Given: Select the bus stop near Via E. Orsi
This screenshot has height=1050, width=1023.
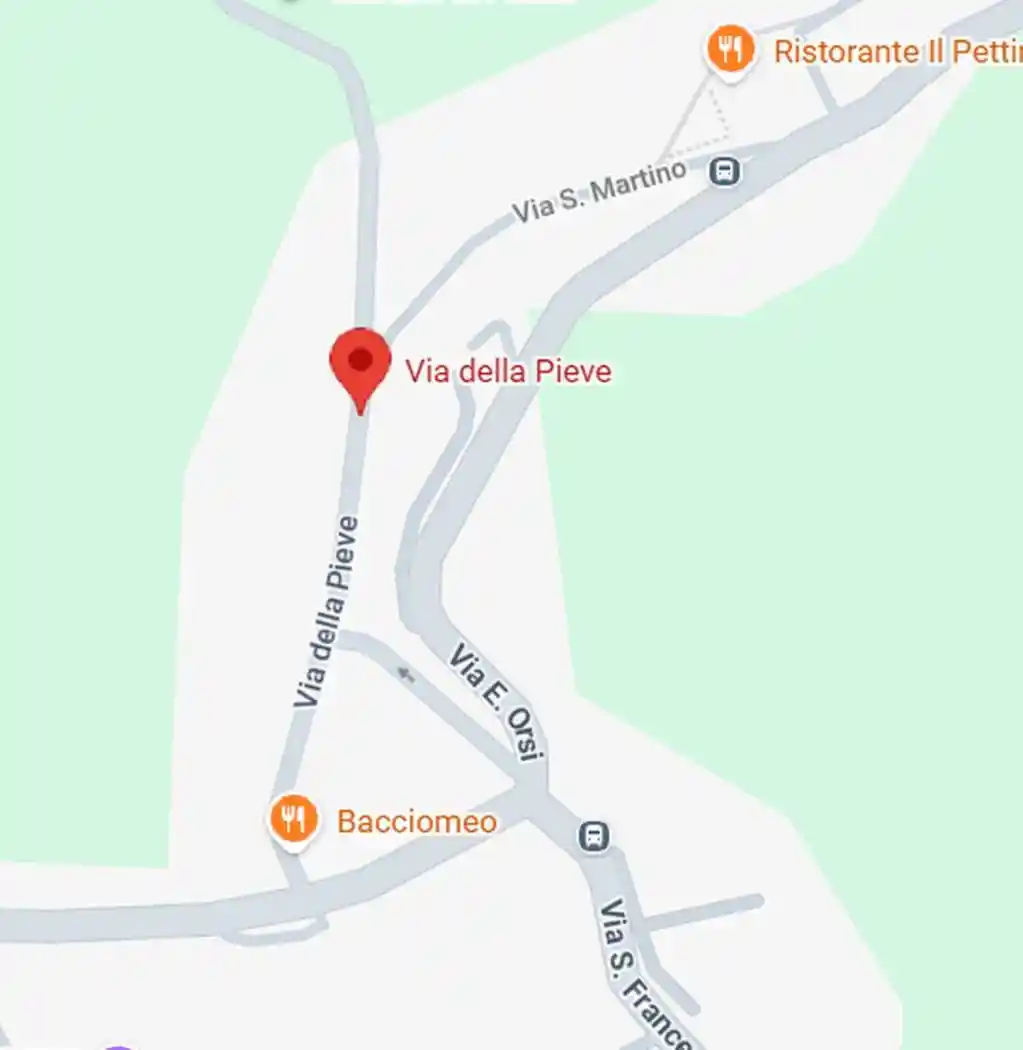Looking at the screenshot, I should click(594, 836).
